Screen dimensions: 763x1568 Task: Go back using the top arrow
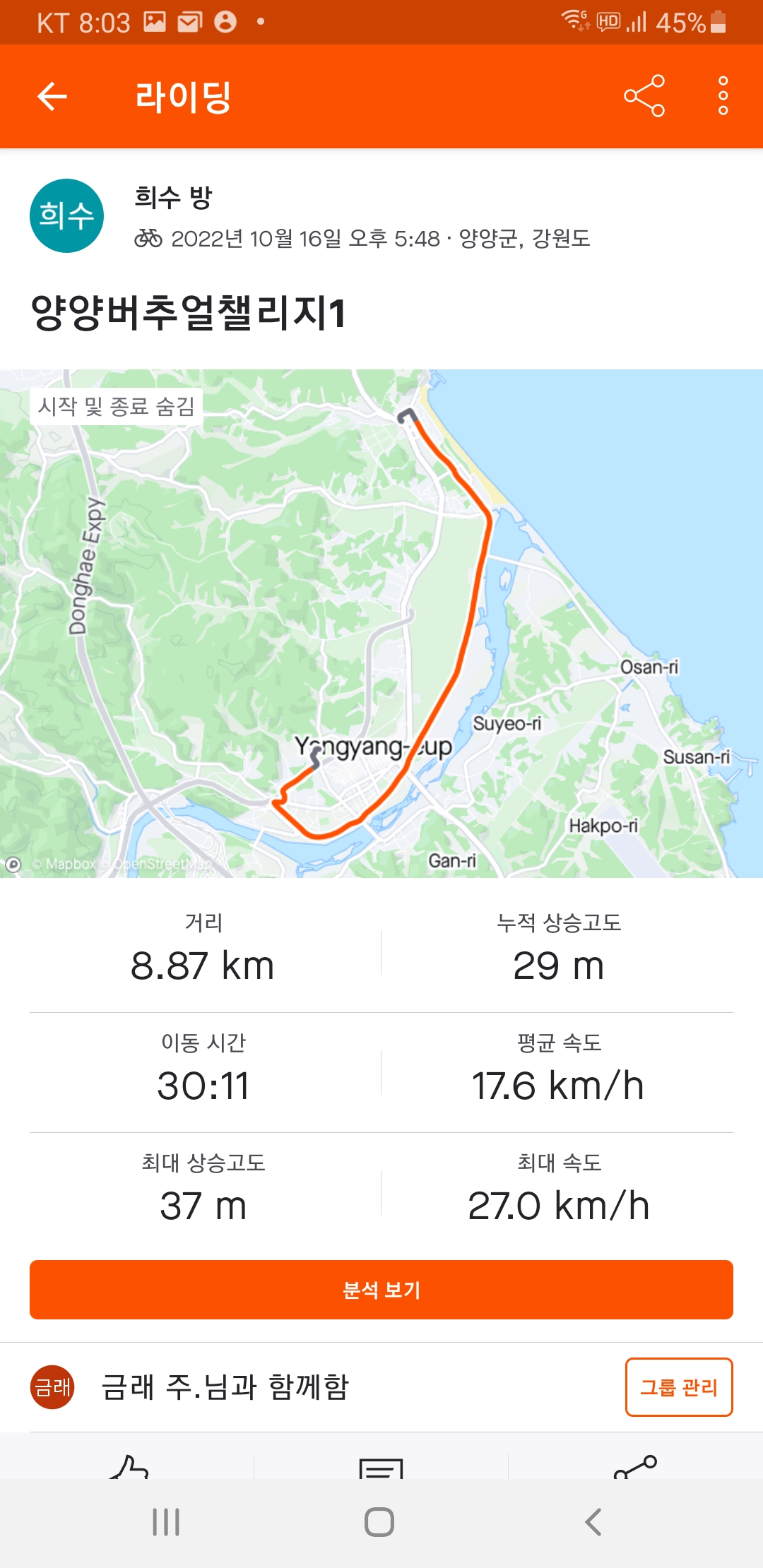(52, 96)
